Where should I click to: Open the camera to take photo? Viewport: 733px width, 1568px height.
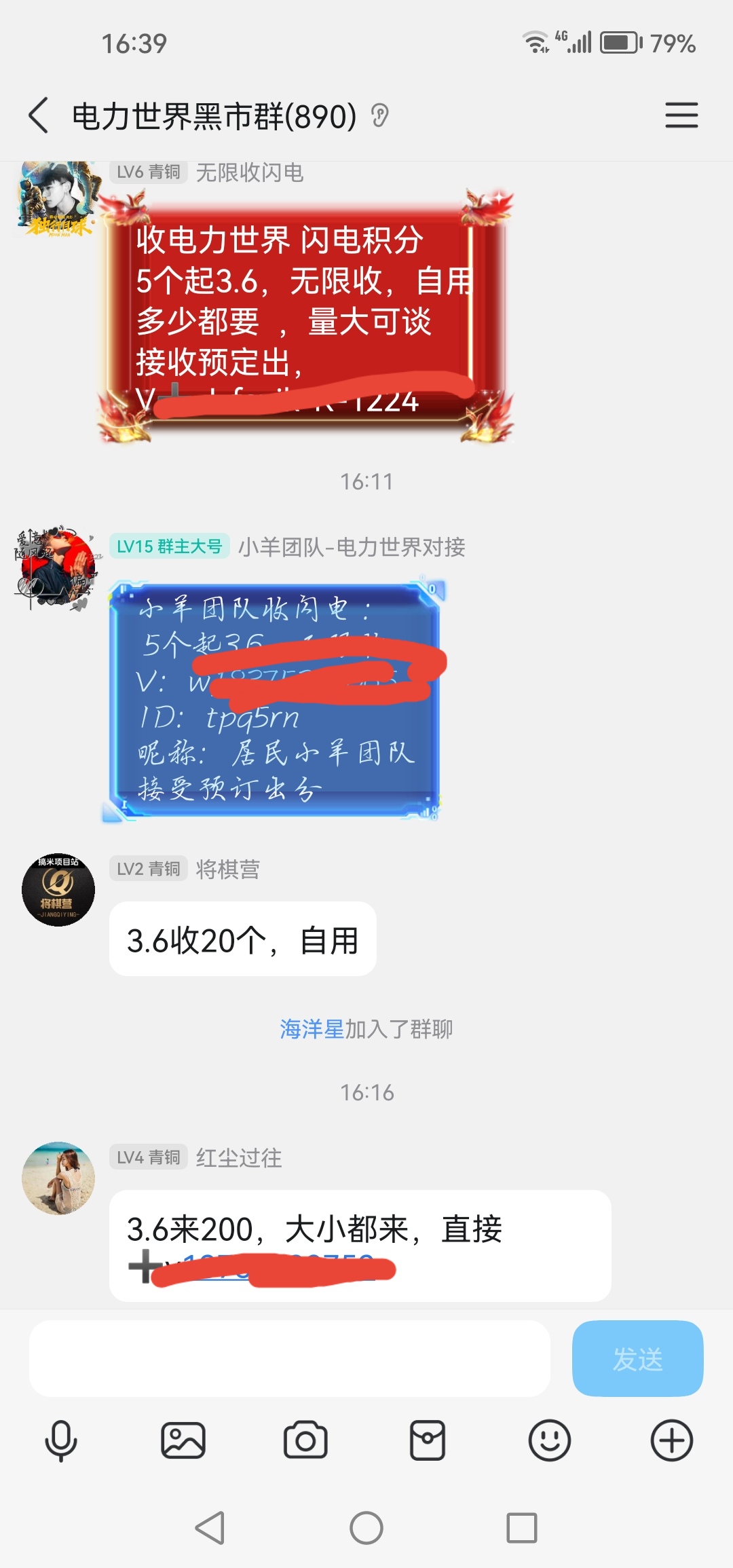[x=305, y=1440]
